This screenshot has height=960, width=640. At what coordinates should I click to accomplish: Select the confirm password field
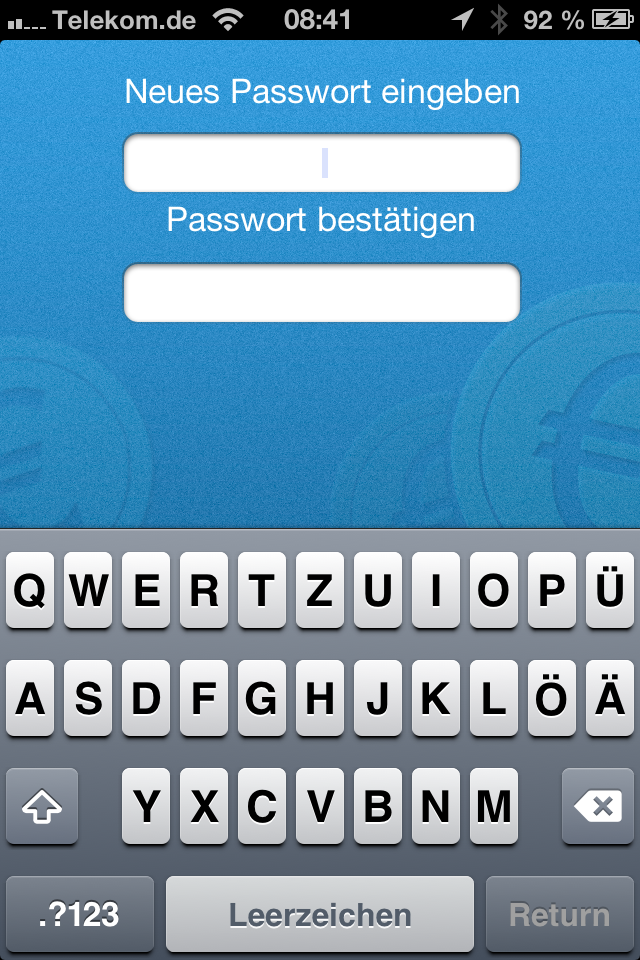pyautogui.click(x=321, y=293)
